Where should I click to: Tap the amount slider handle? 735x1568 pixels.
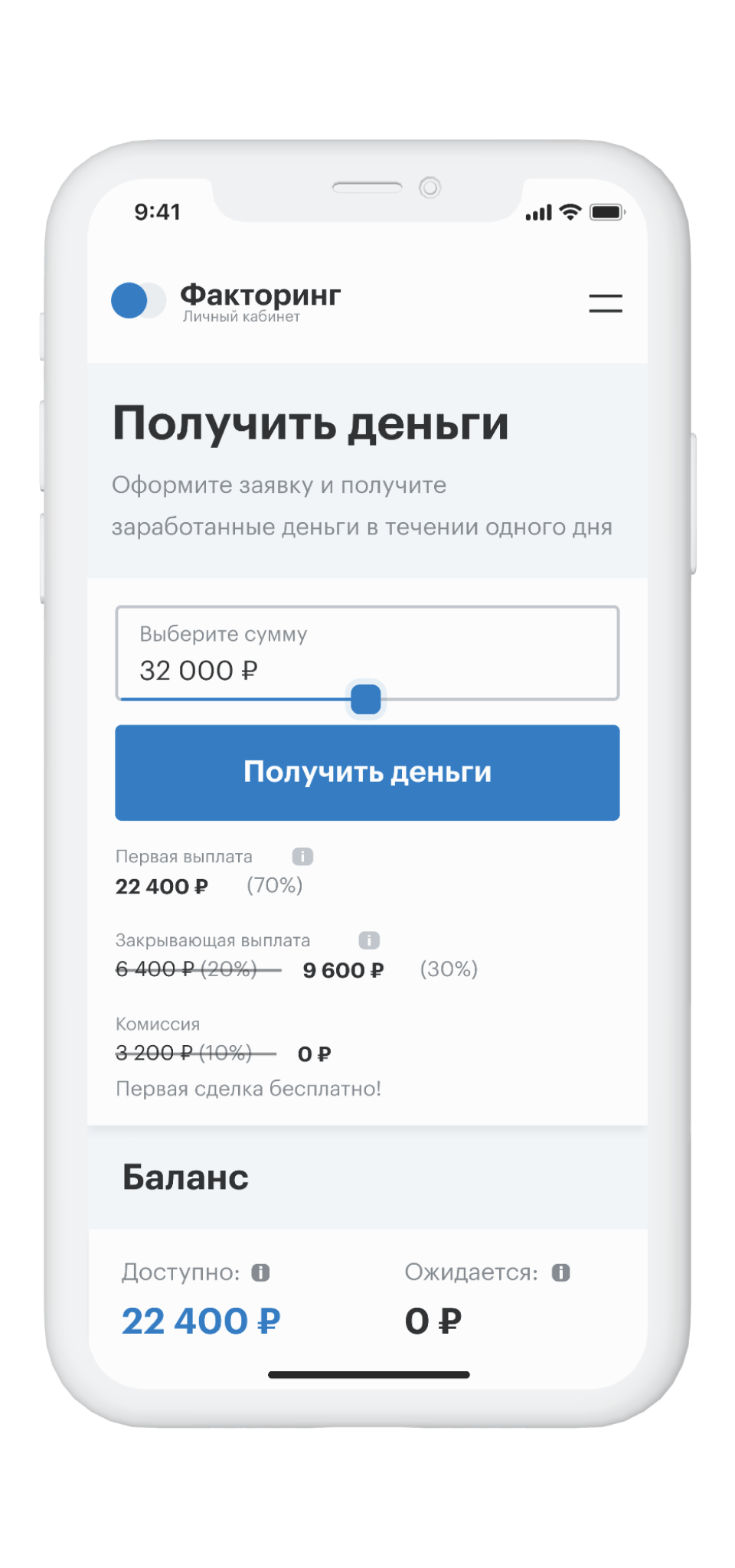[x=366, y=699]
